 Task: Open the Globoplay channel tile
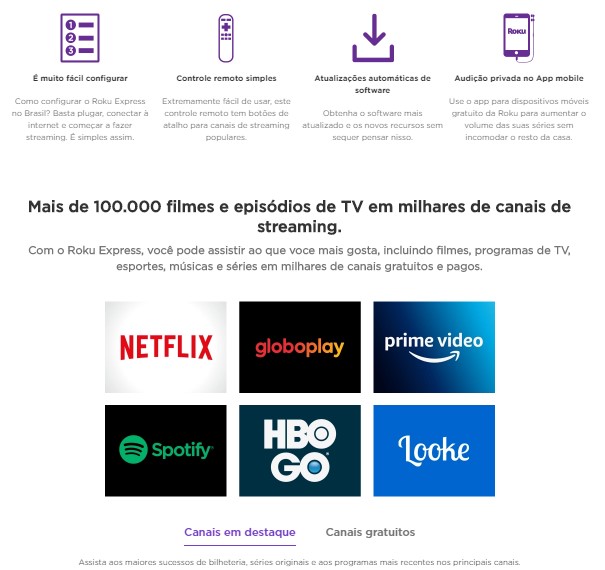pyautogui.click(x=300, y=347)
